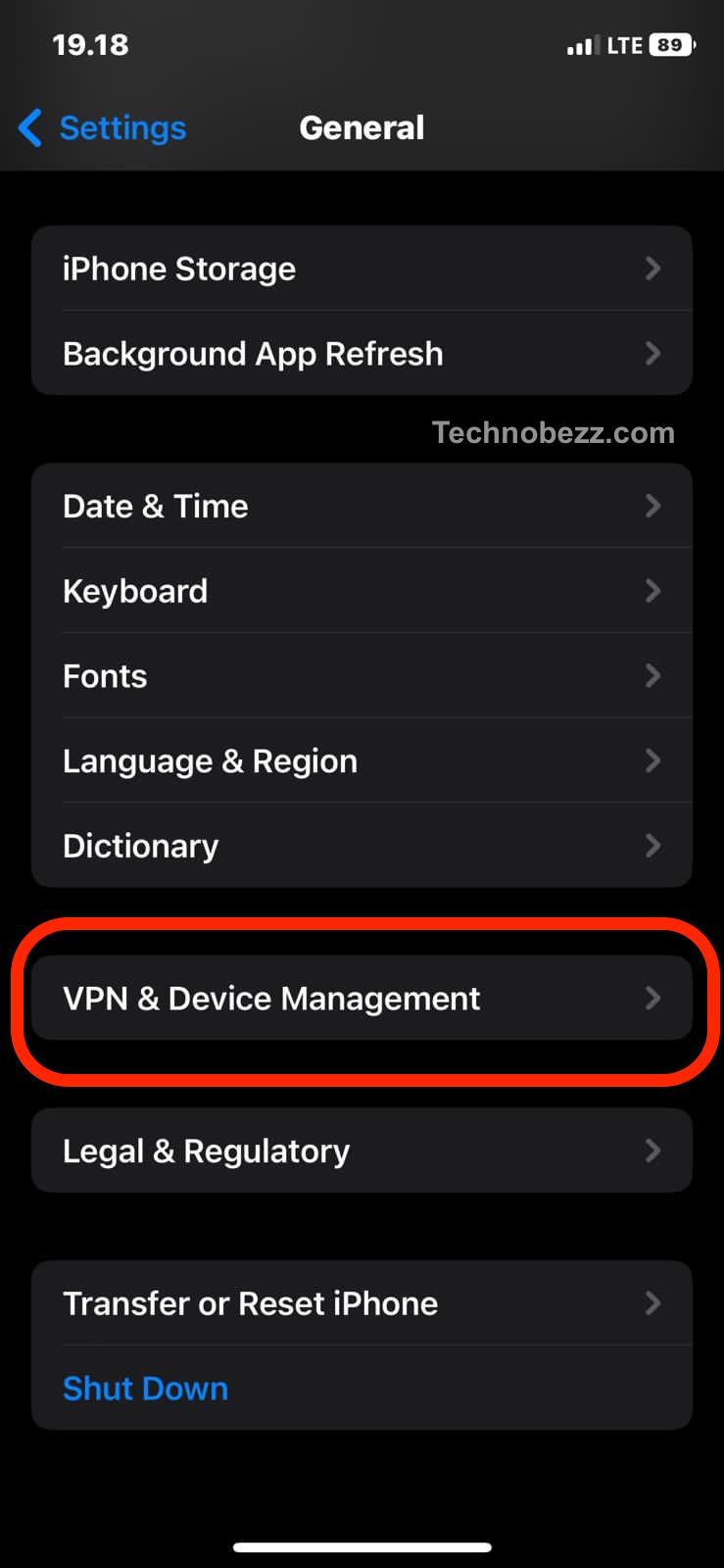The width and height of the screenshot is (724, 1568).
Task: Open the Fonts row
Action: click(362, 676)
